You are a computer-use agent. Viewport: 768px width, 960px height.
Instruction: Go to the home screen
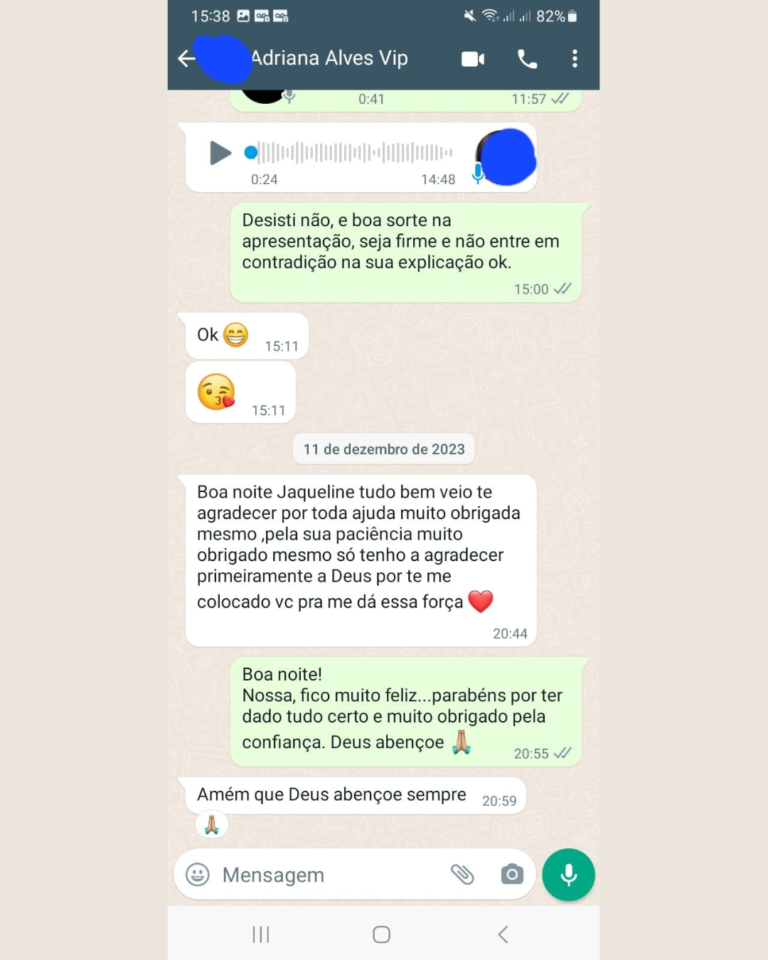tap(381, 934)
